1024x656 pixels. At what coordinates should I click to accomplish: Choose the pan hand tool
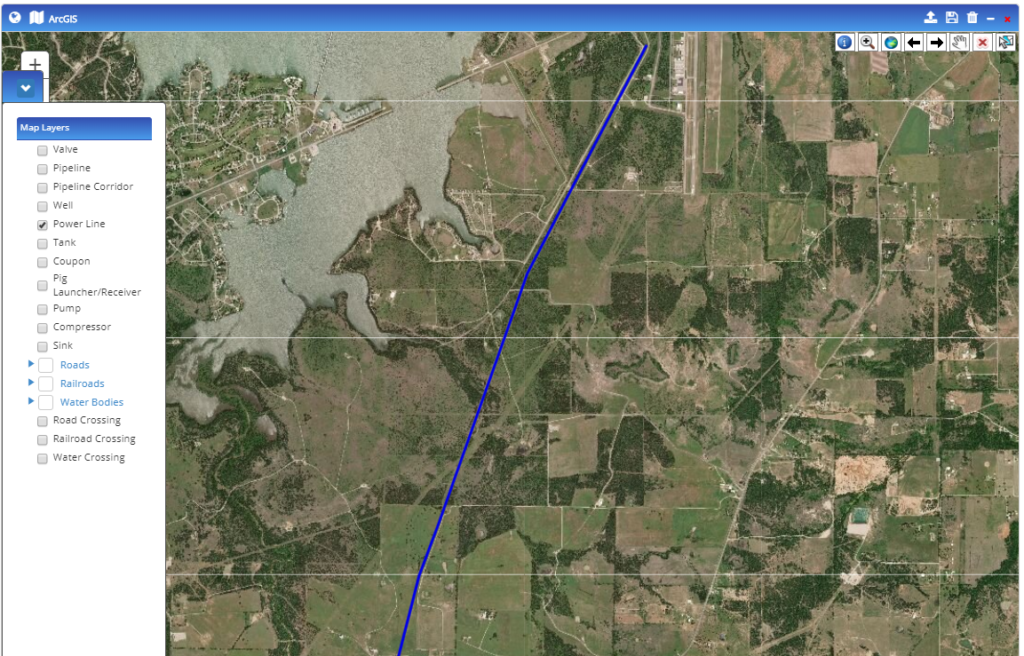[959, 42]
